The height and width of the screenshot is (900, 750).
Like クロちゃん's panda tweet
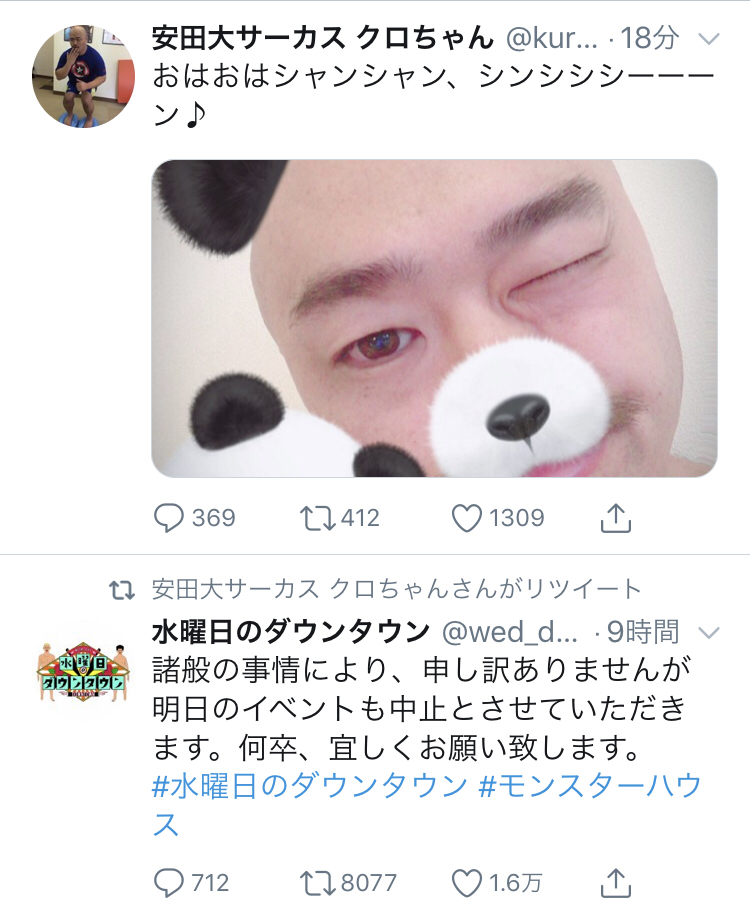(467, 517)
